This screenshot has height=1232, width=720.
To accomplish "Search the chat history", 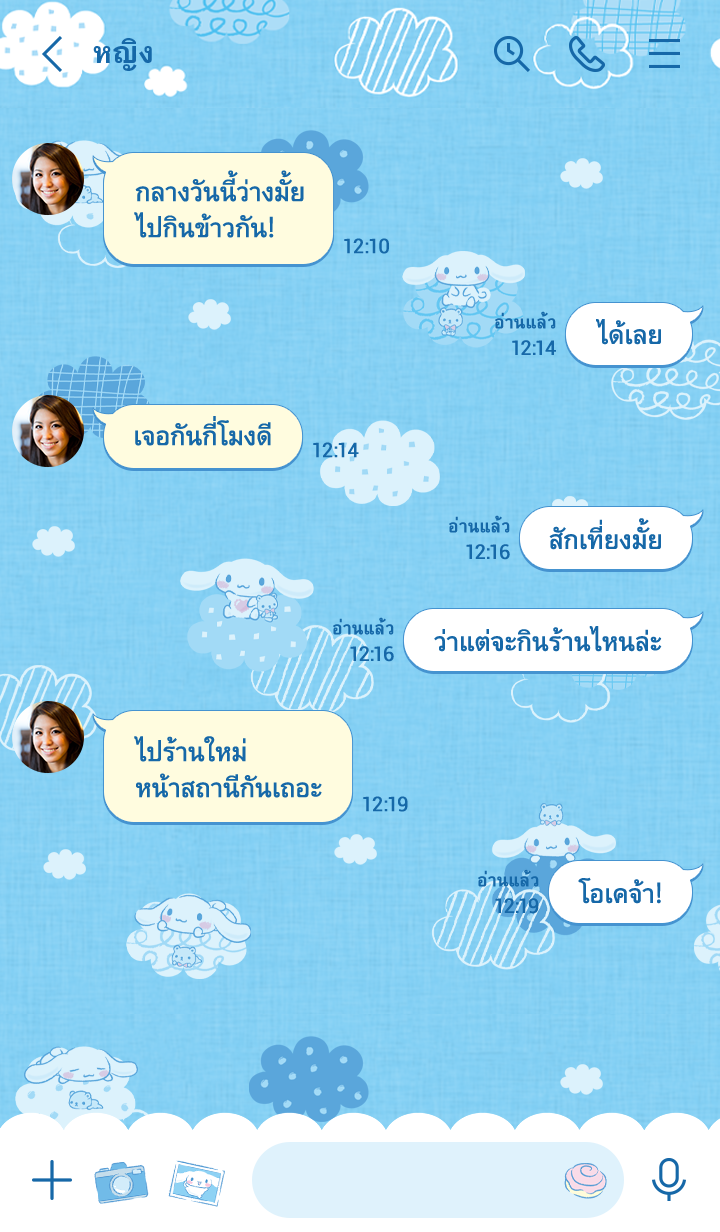I will (511, 54).
